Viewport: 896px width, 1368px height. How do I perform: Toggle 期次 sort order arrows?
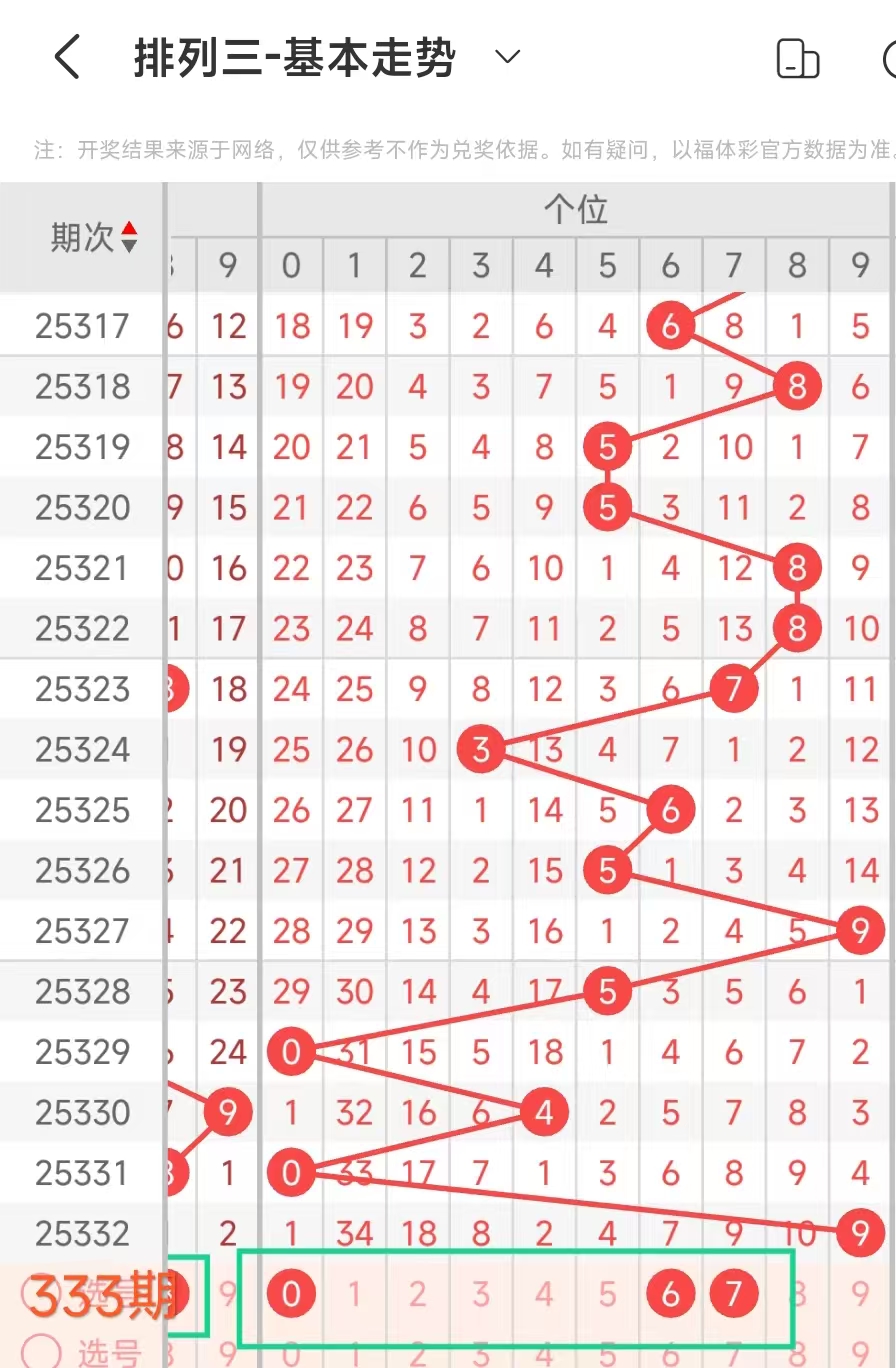click(129, 237)
